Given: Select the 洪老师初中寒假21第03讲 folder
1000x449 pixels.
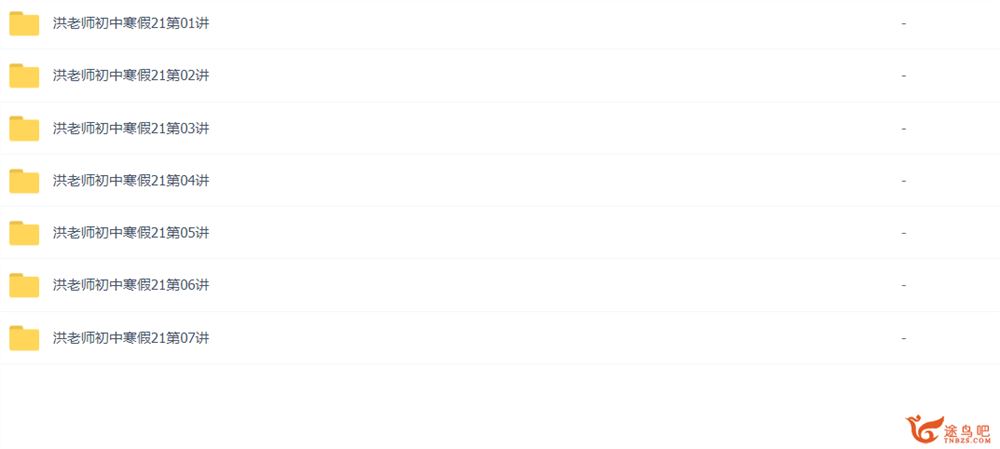Looking at the screenshot, I should 131,128.
